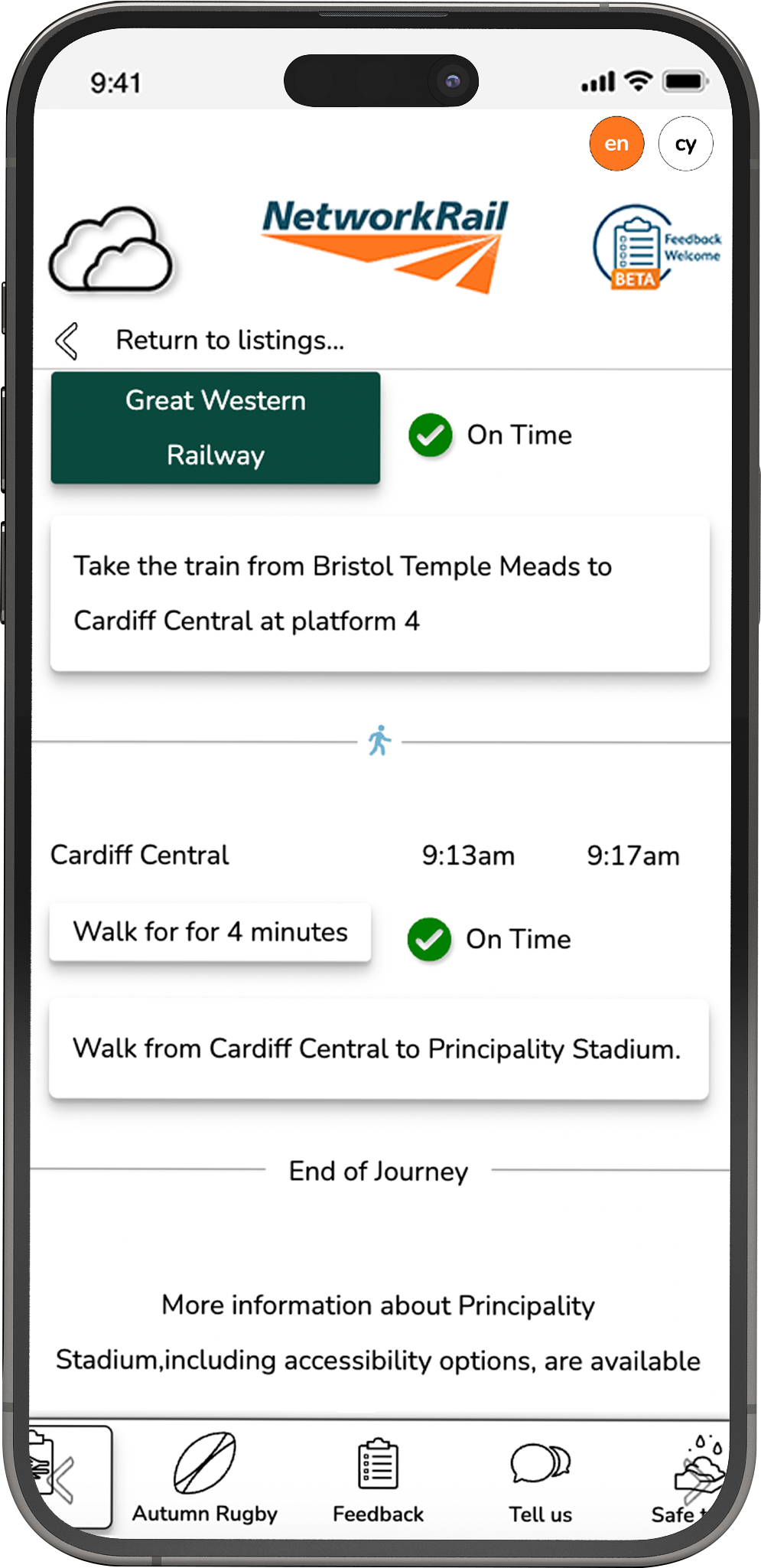Open the weather cloud icon
Viewport: 761px width, 1568px height.
click(x=112, y=250)
